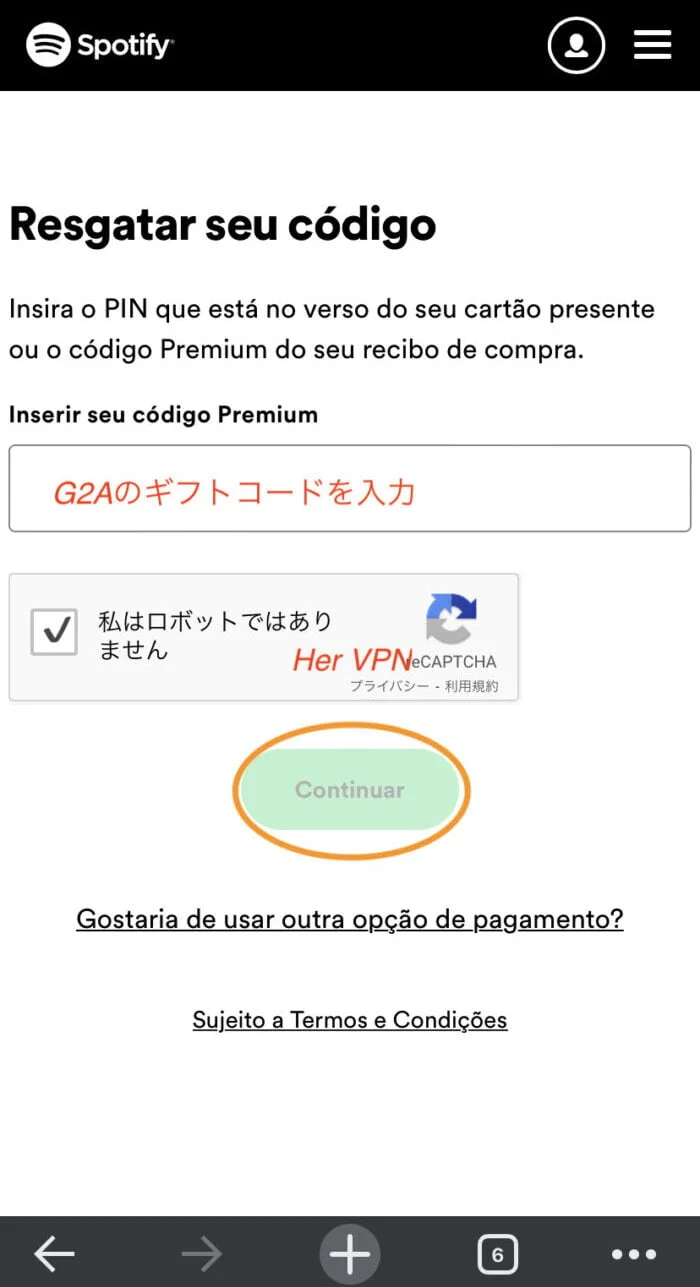The height and width of the screenshot is (1287, 700).
Task: Tap the Premium code input field
Action: click(x=350, y=488)
